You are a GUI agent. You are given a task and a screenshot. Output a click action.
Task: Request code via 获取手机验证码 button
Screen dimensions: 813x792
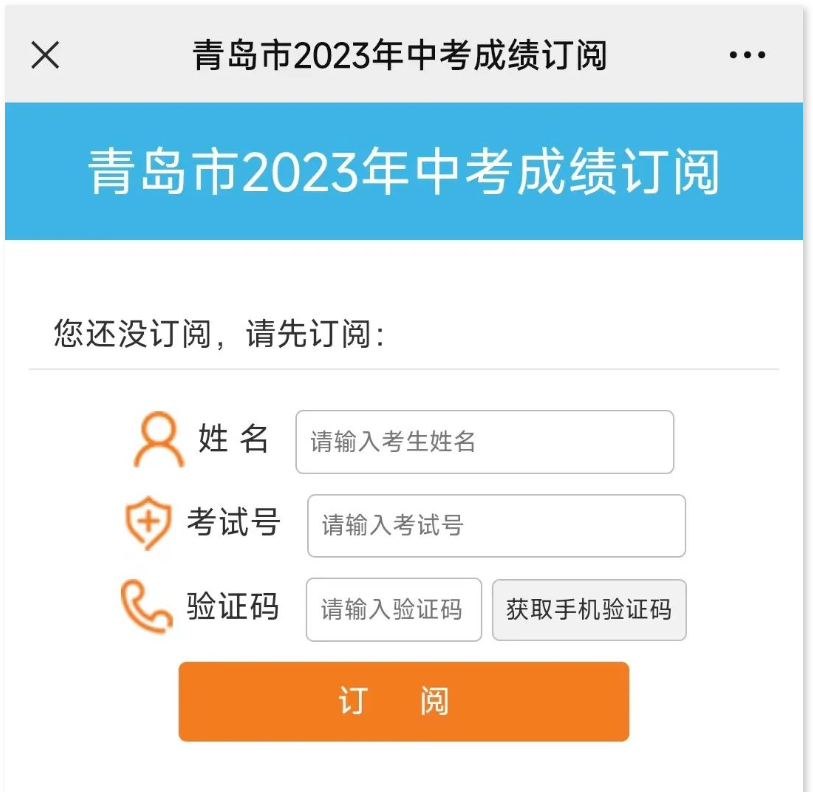589,610
